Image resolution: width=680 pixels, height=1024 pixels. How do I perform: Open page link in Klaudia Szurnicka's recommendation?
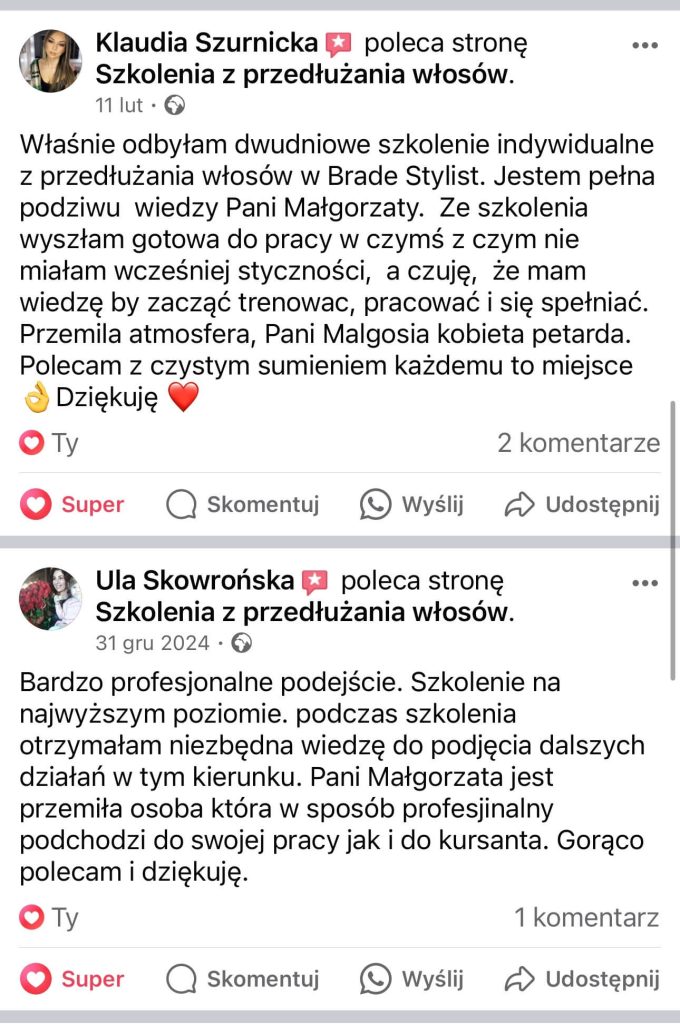tap(302, 75)
